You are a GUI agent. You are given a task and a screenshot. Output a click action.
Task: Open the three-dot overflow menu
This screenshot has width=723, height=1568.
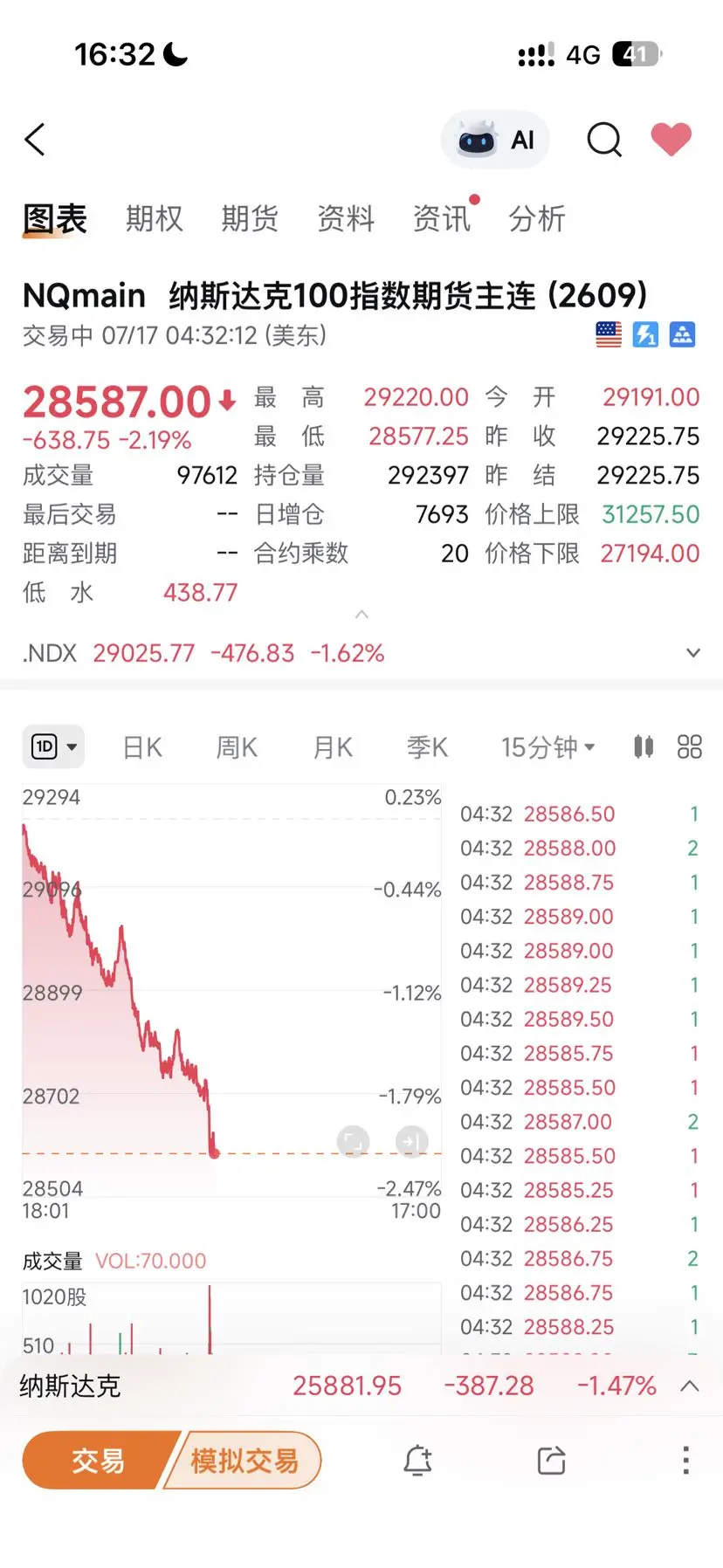point(686,1460)
